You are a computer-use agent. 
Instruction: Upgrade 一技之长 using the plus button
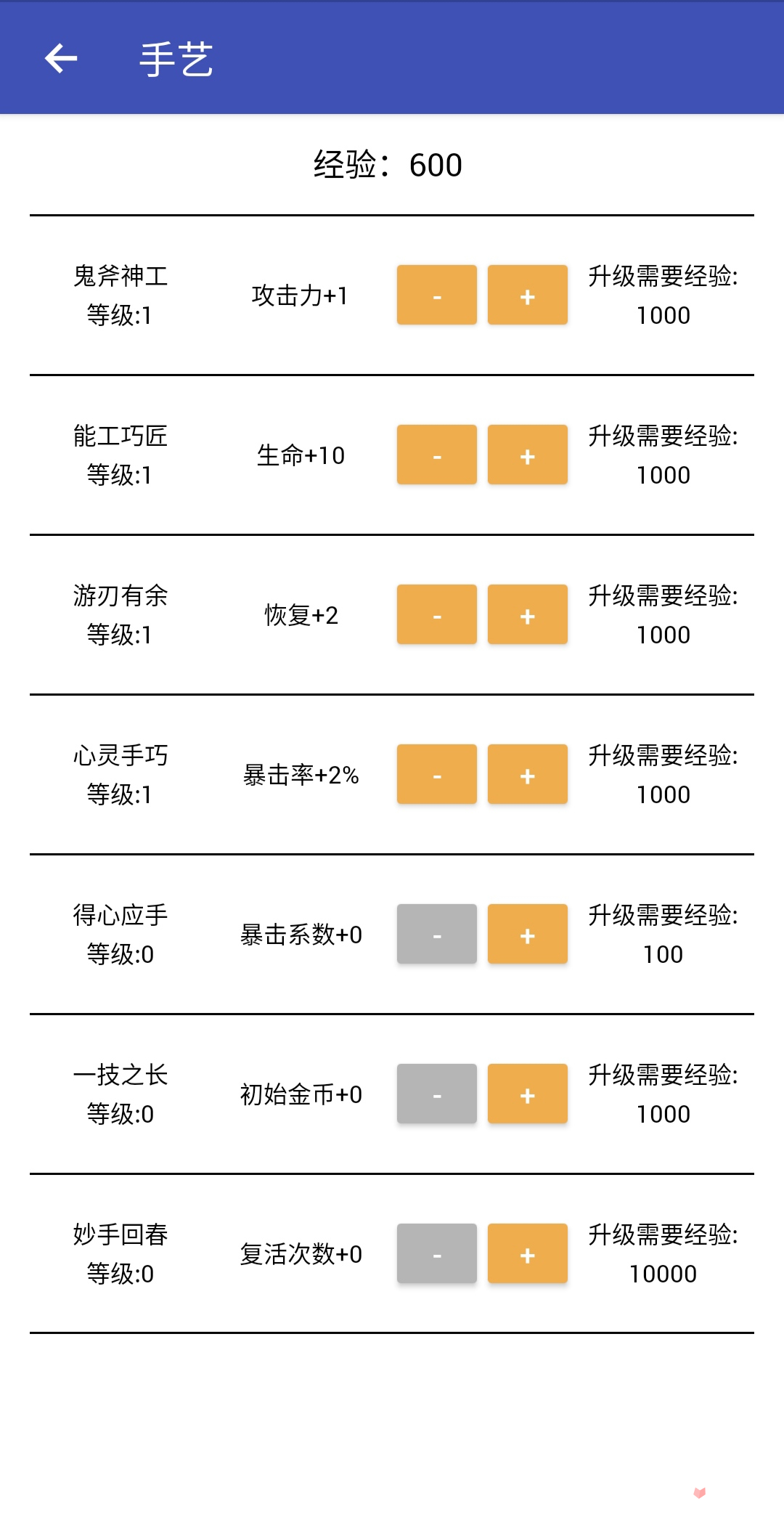pos(527,1094)
